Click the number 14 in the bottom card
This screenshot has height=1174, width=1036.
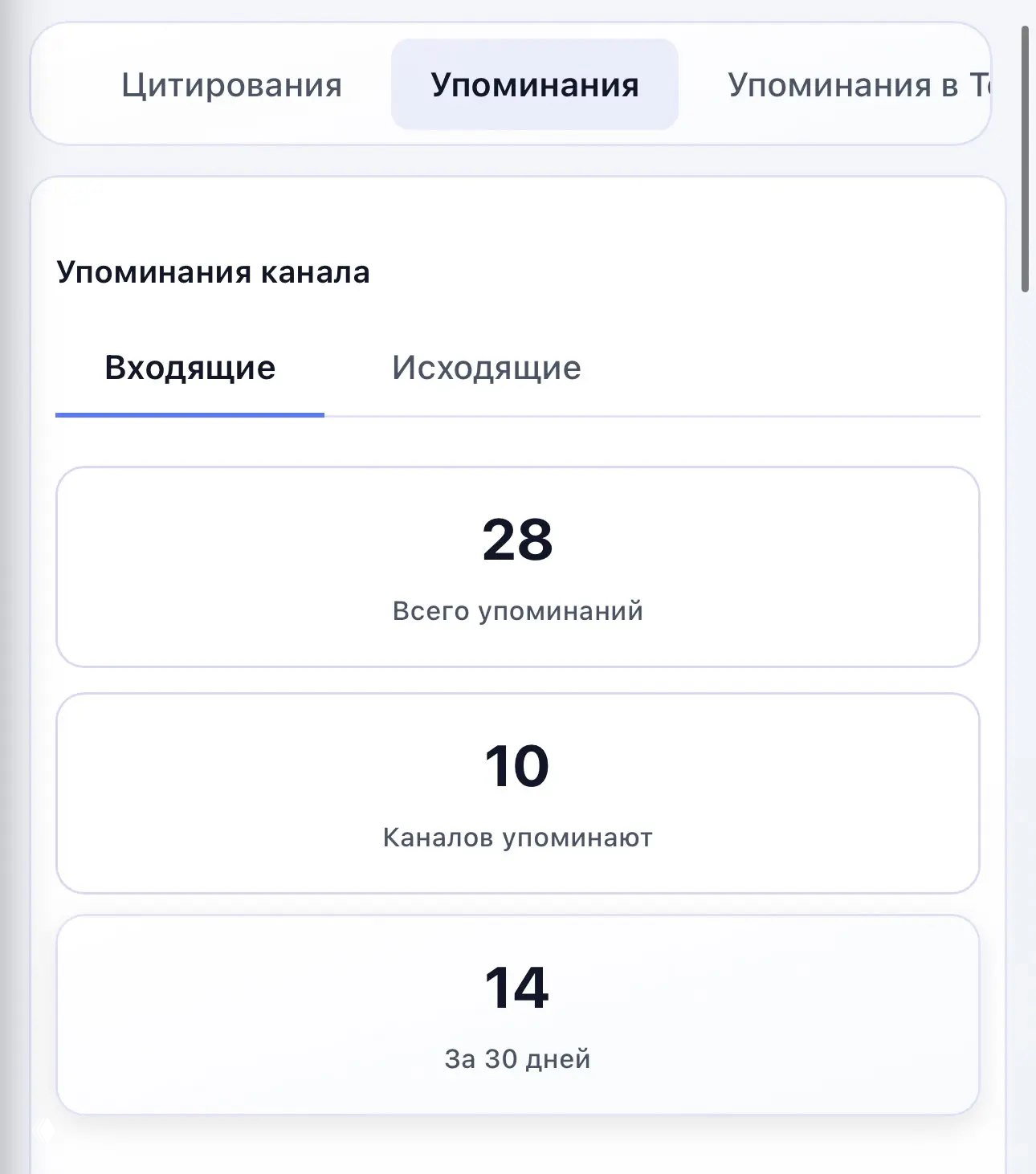517,992
